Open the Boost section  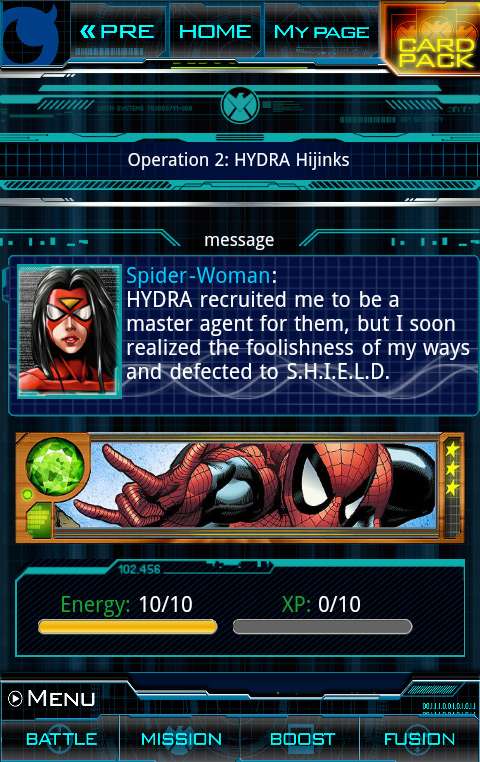302,739
